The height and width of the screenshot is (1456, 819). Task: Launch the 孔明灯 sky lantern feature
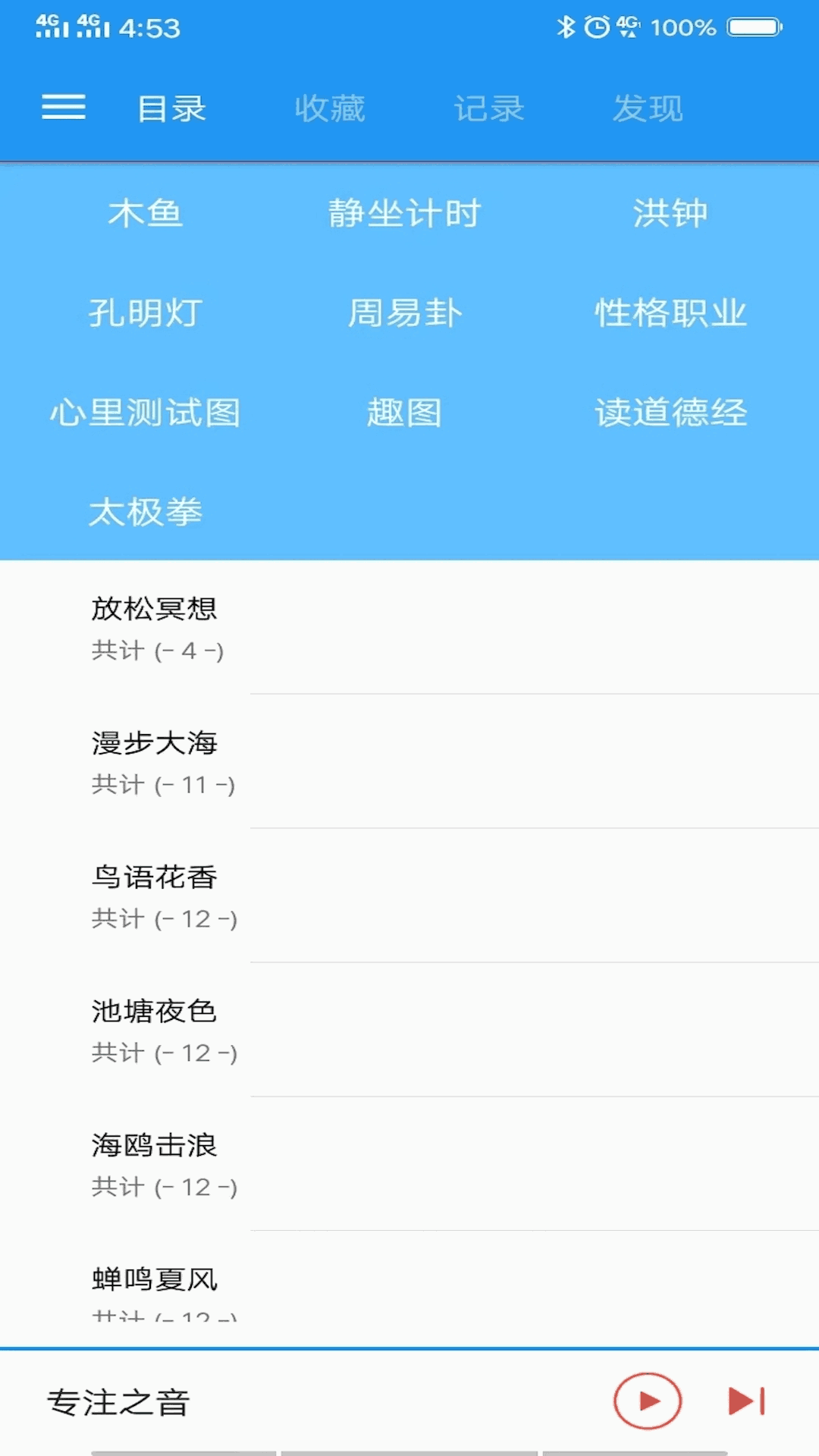pos(144,313)
